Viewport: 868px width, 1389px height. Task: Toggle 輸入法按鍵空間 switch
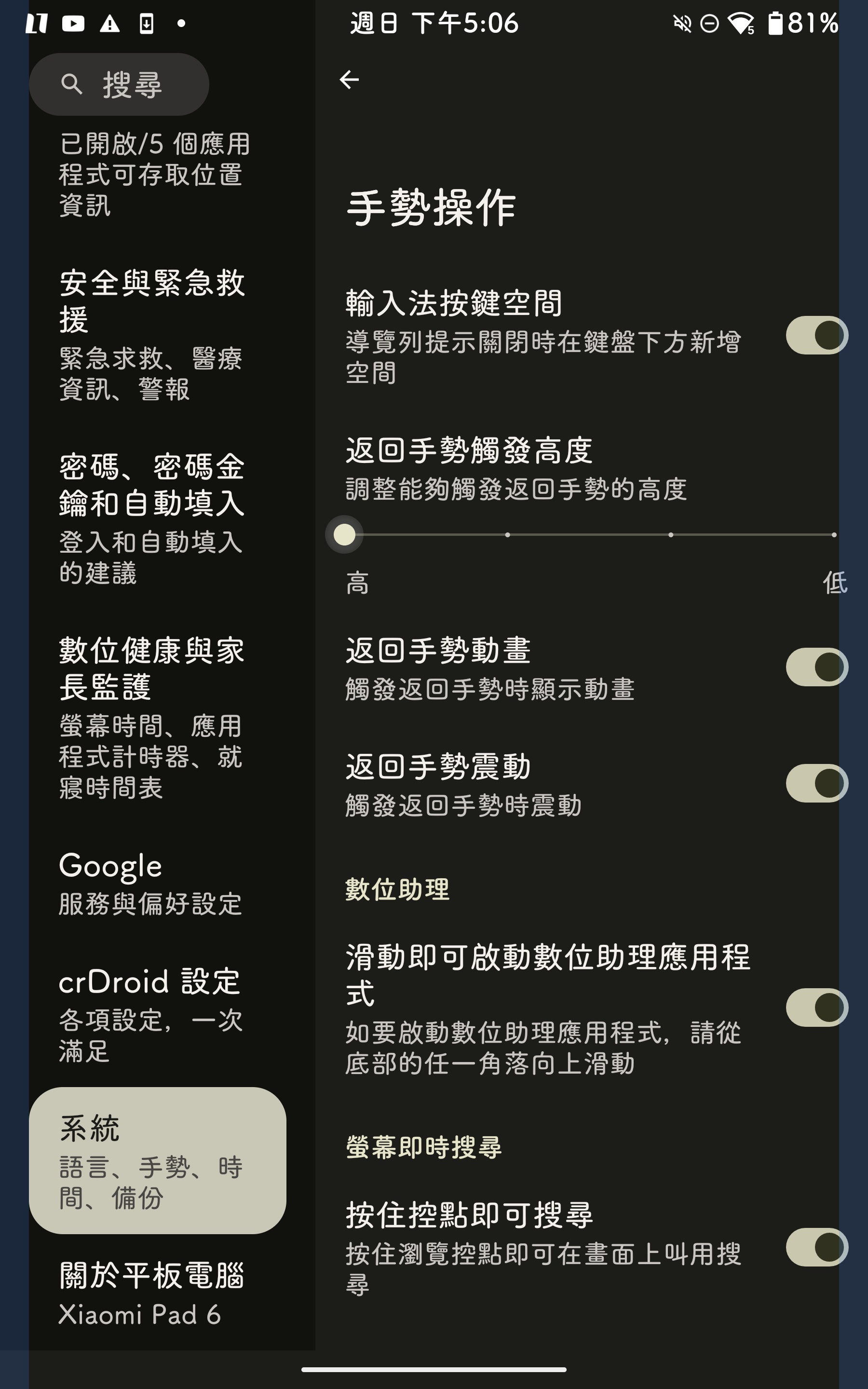coord(816,335)
